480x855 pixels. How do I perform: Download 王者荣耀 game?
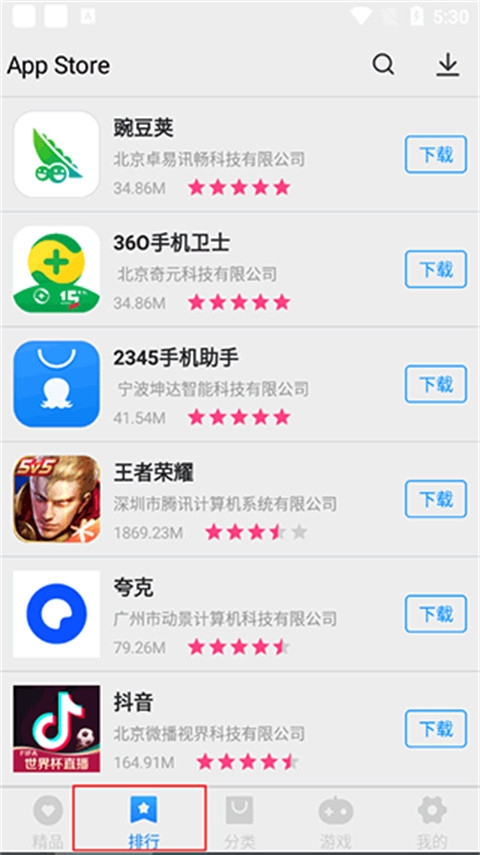point(436,499)
